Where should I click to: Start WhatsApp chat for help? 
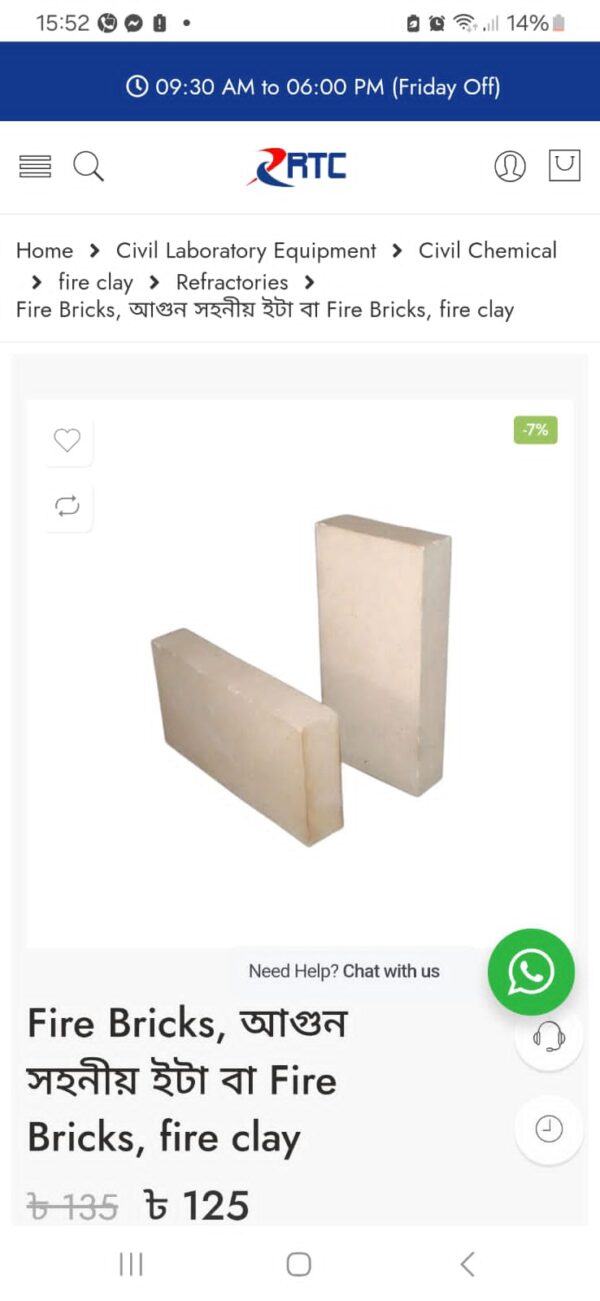531,971
